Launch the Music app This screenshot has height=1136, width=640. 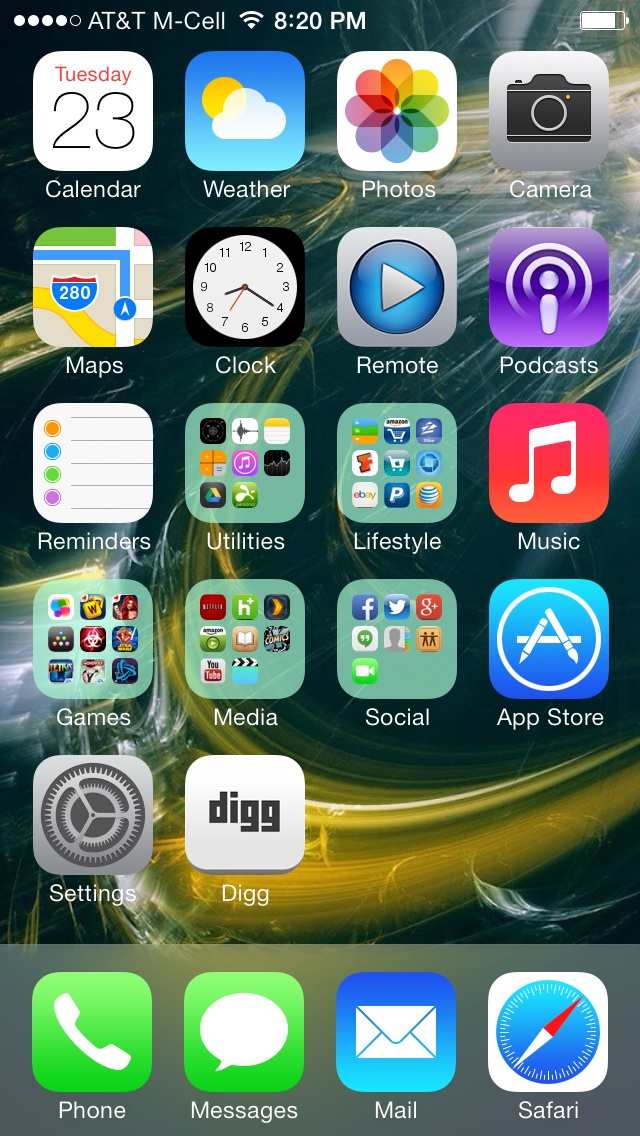[x=549, y=463]
